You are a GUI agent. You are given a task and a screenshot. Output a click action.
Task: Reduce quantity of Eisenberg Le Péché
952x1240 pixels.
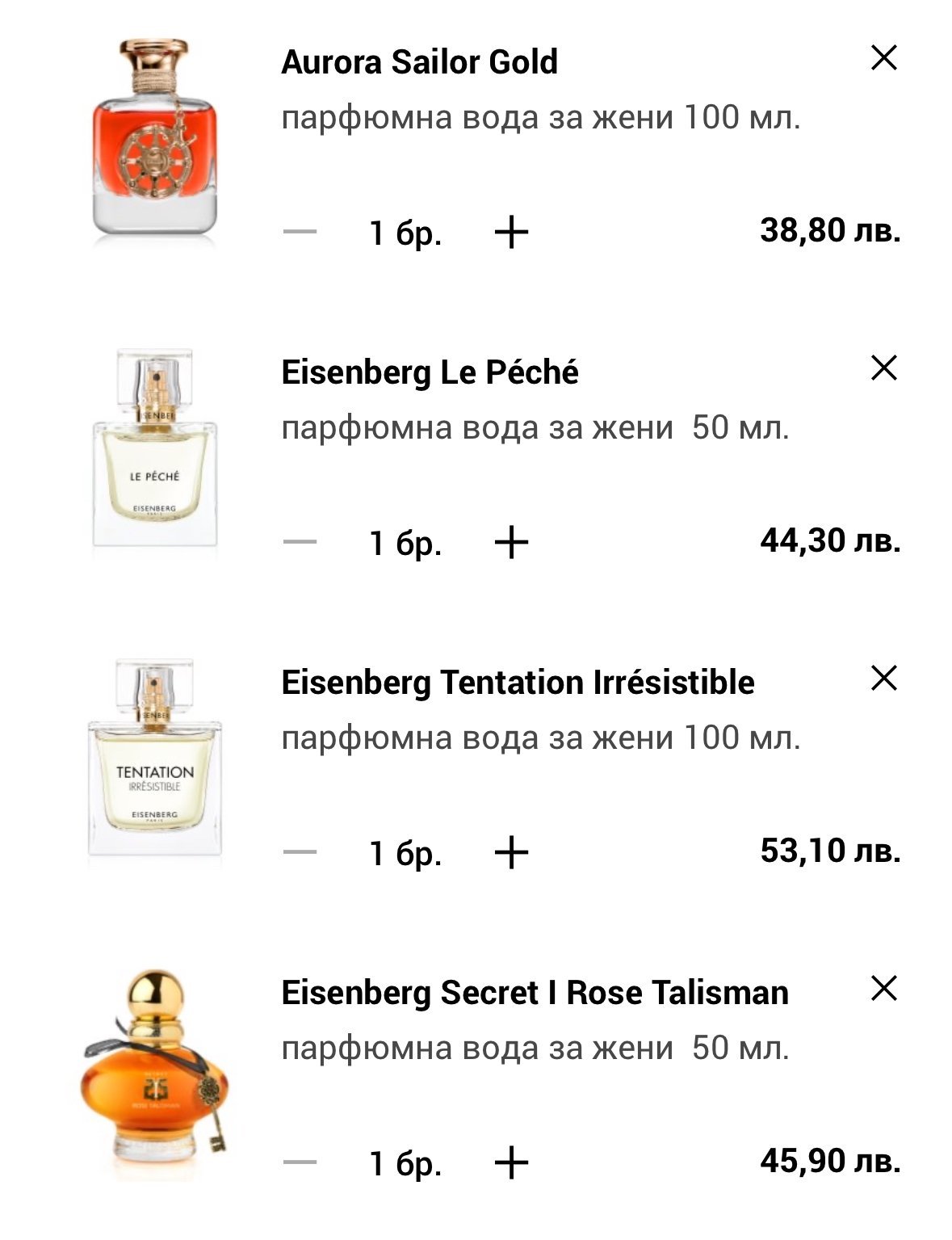[300, 542]
